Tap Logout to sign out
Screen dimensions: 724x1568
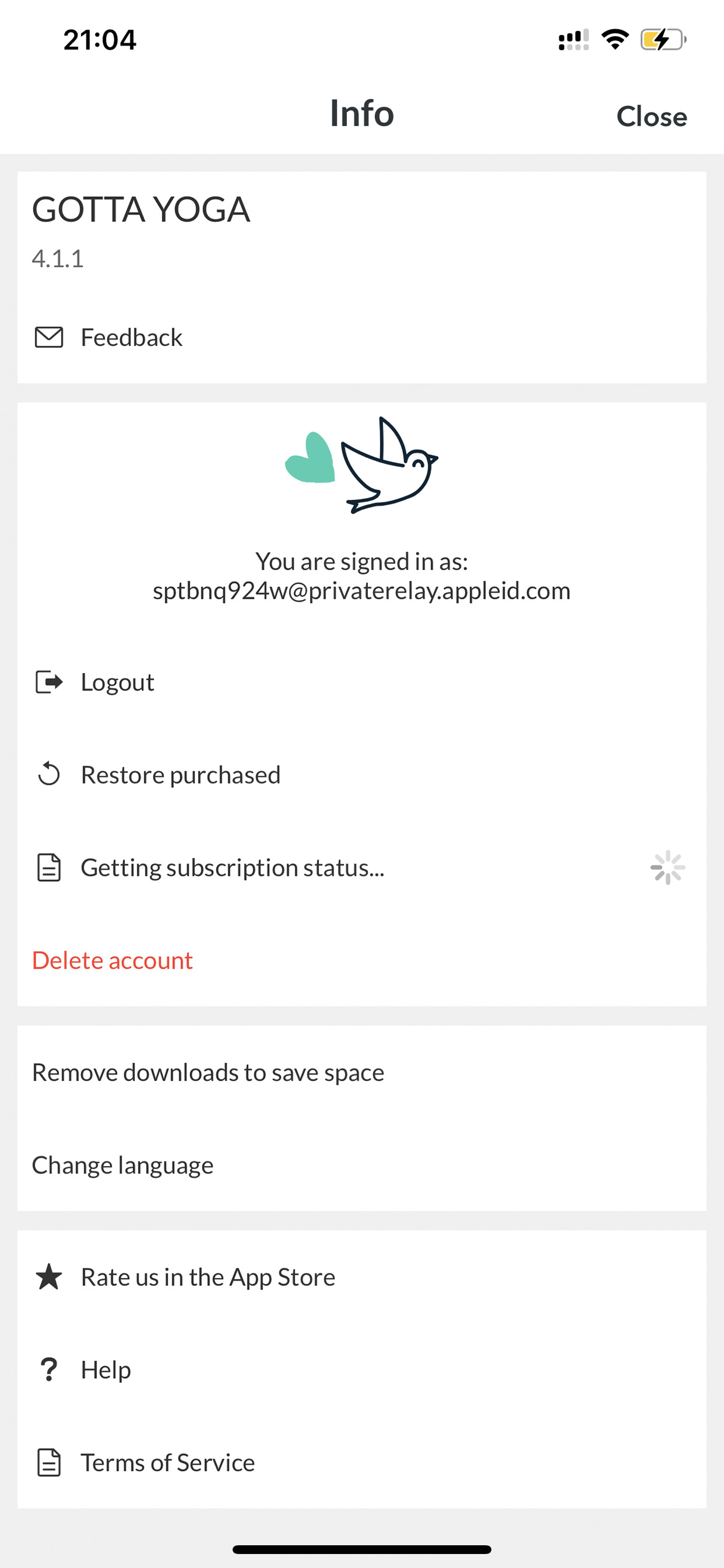tap(361, 682)
